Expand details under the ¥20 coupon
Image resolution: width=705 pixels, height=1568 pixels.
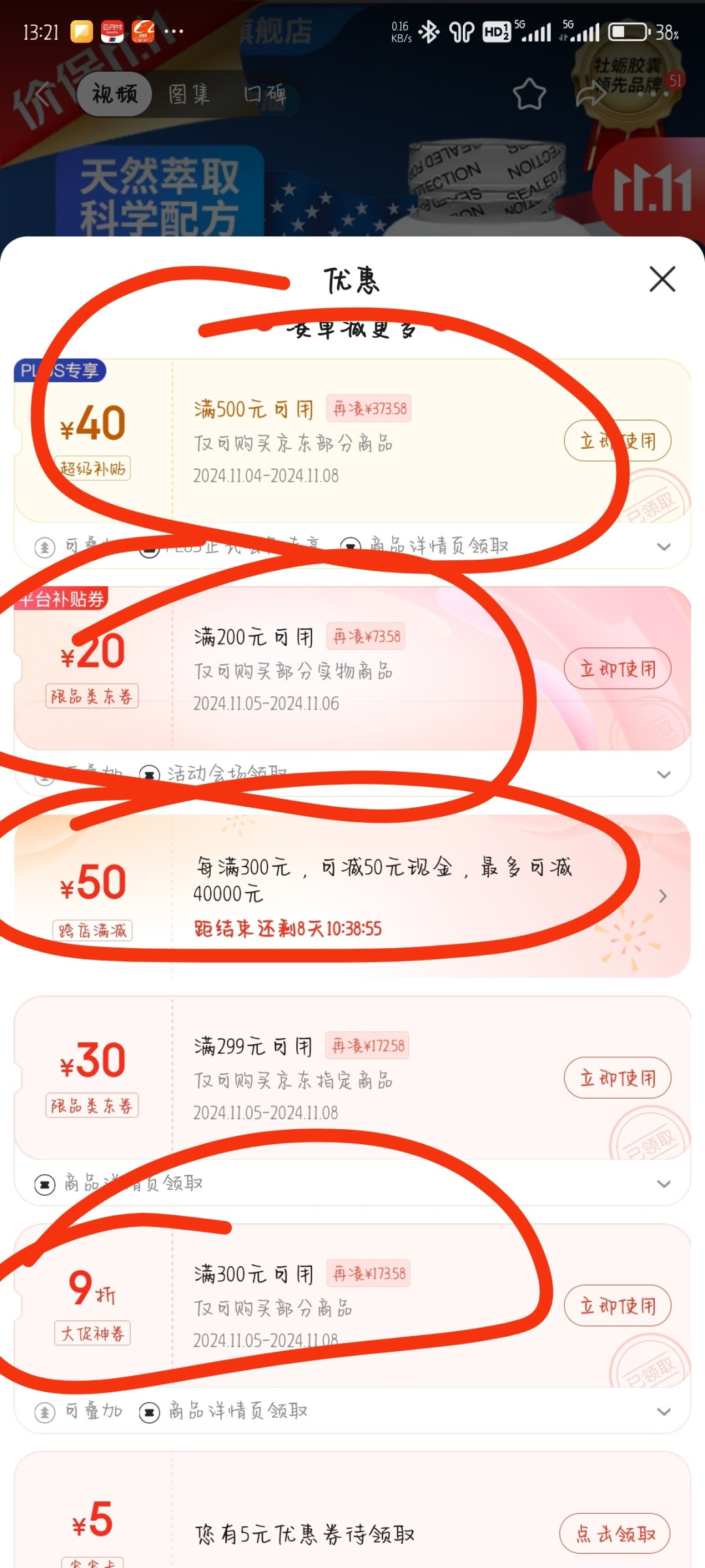(x=664, y=775)
